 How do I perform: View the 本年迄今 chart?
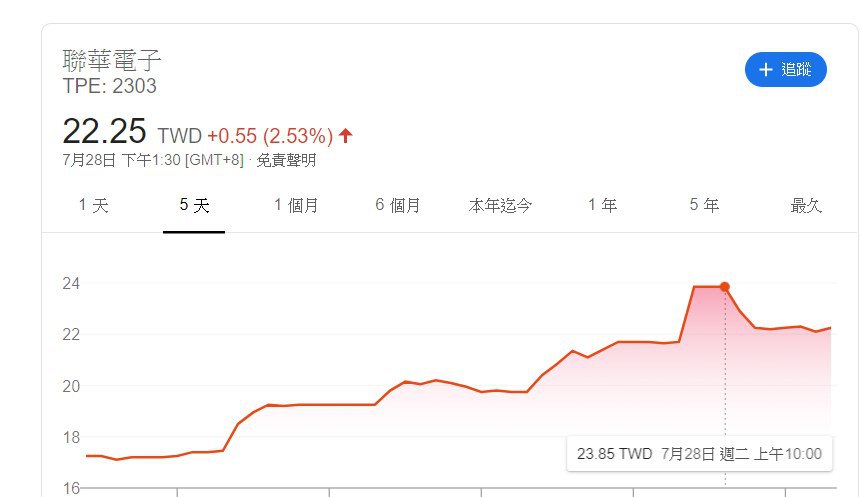pos(500,205)
